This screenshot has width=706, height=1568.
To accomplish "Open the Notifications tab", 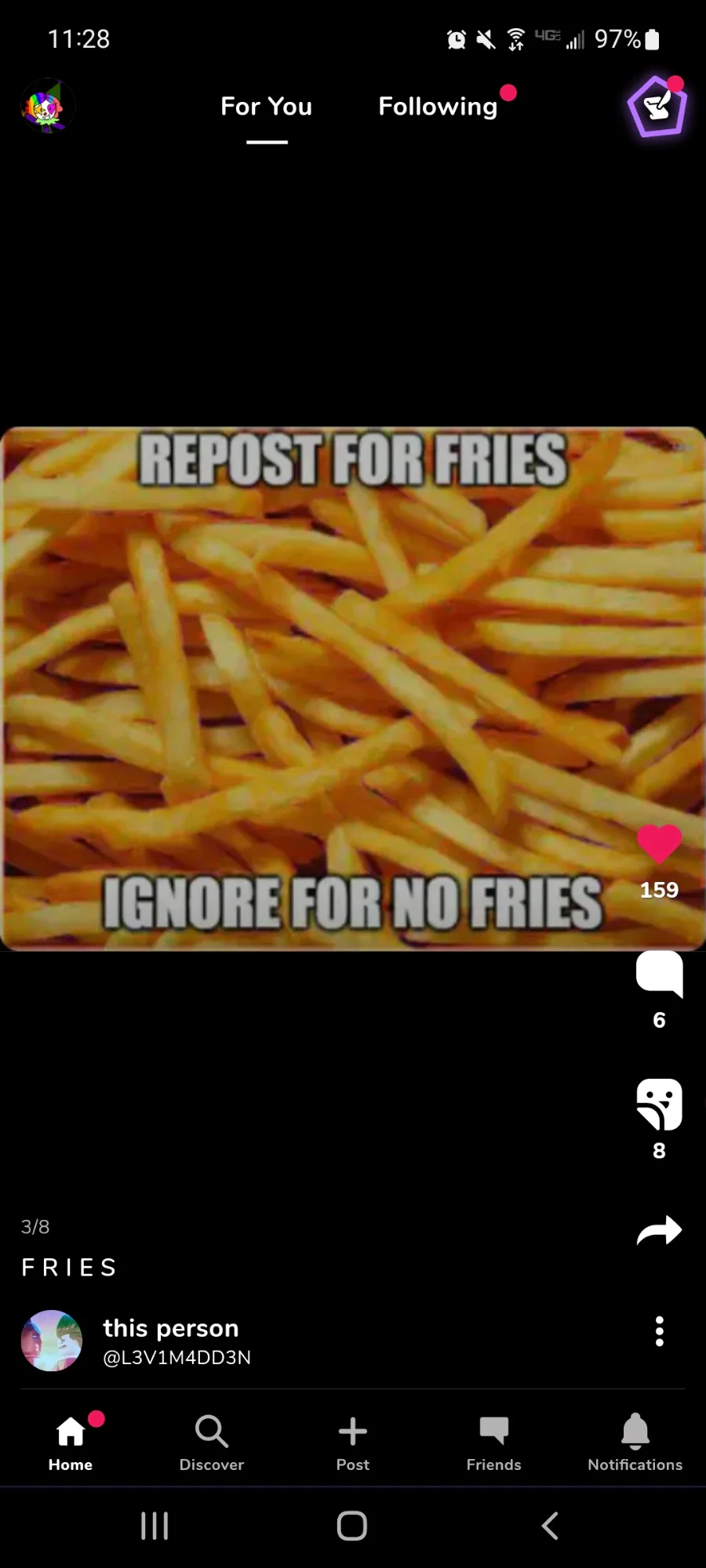I will coord(635,1441).
